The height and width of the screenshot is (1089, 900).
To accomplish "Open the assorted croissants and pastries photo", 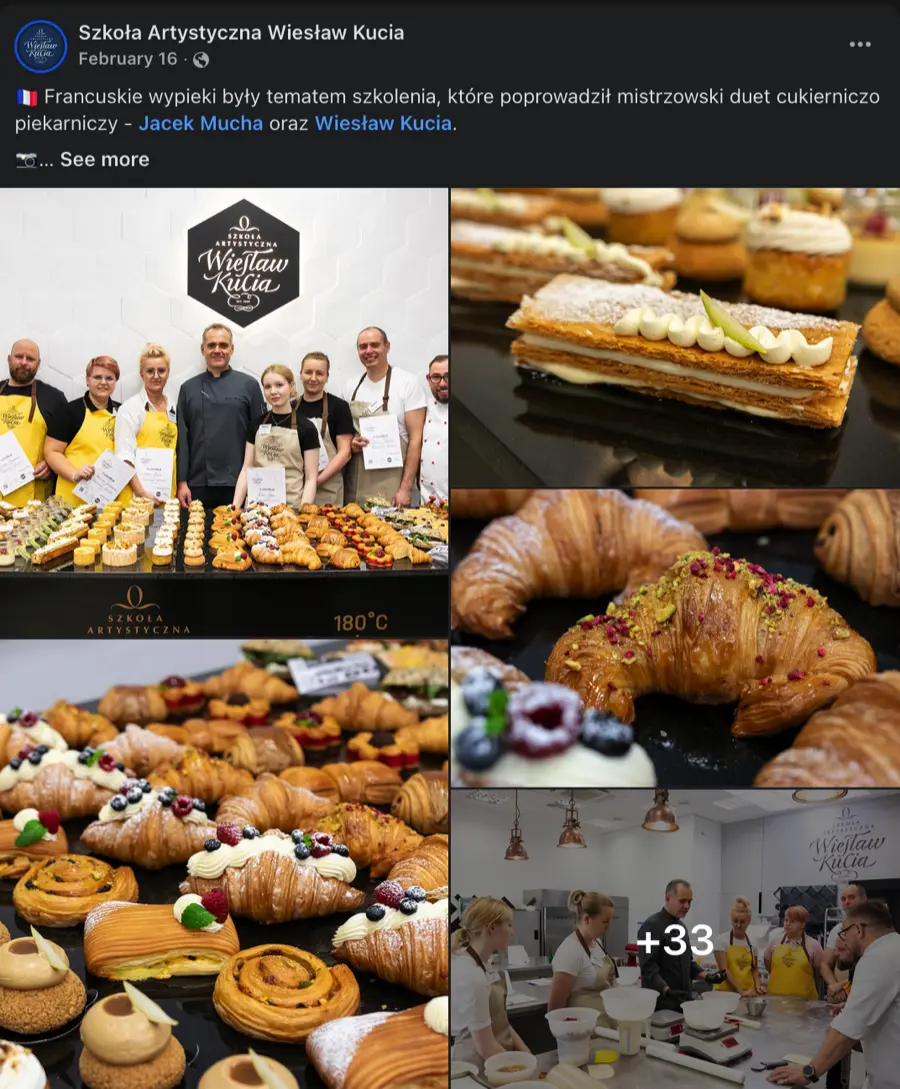I will [224, 864].
